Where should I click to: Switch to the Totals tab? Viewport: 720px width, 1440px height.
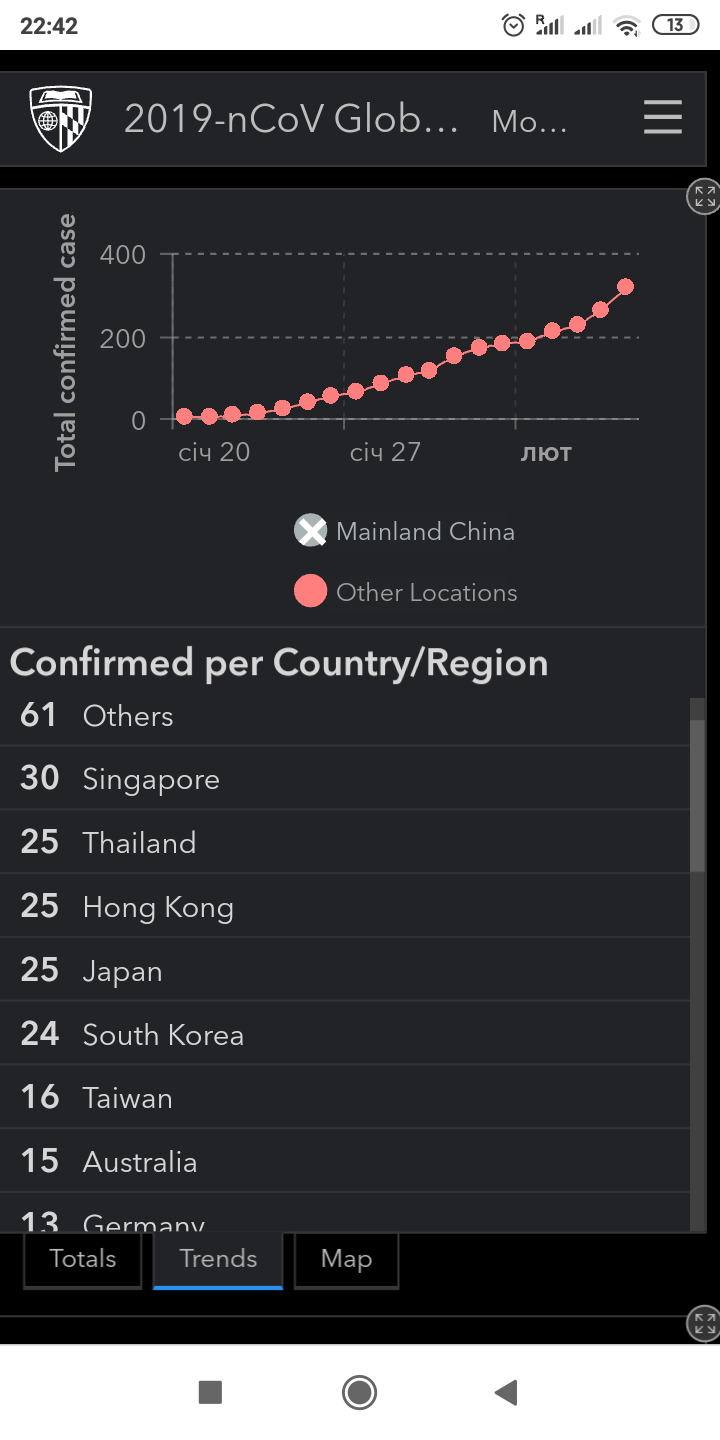(x=83, y=1260)
